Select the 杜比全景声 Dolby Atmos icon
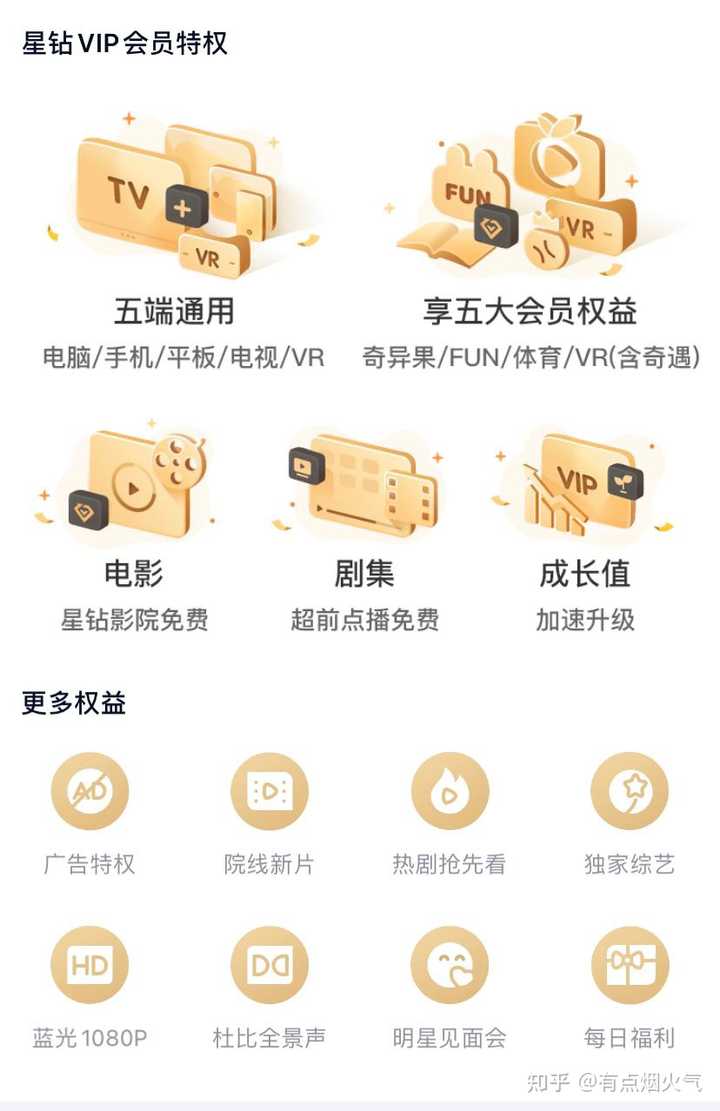The image size is (720, 1111). click(x=269, y=965)
